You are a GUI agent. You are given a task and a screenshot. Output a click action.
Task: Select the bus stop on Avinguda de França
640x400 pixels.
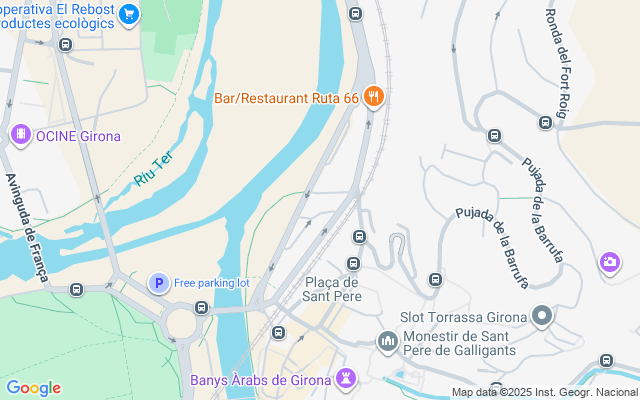coord(77,290)
